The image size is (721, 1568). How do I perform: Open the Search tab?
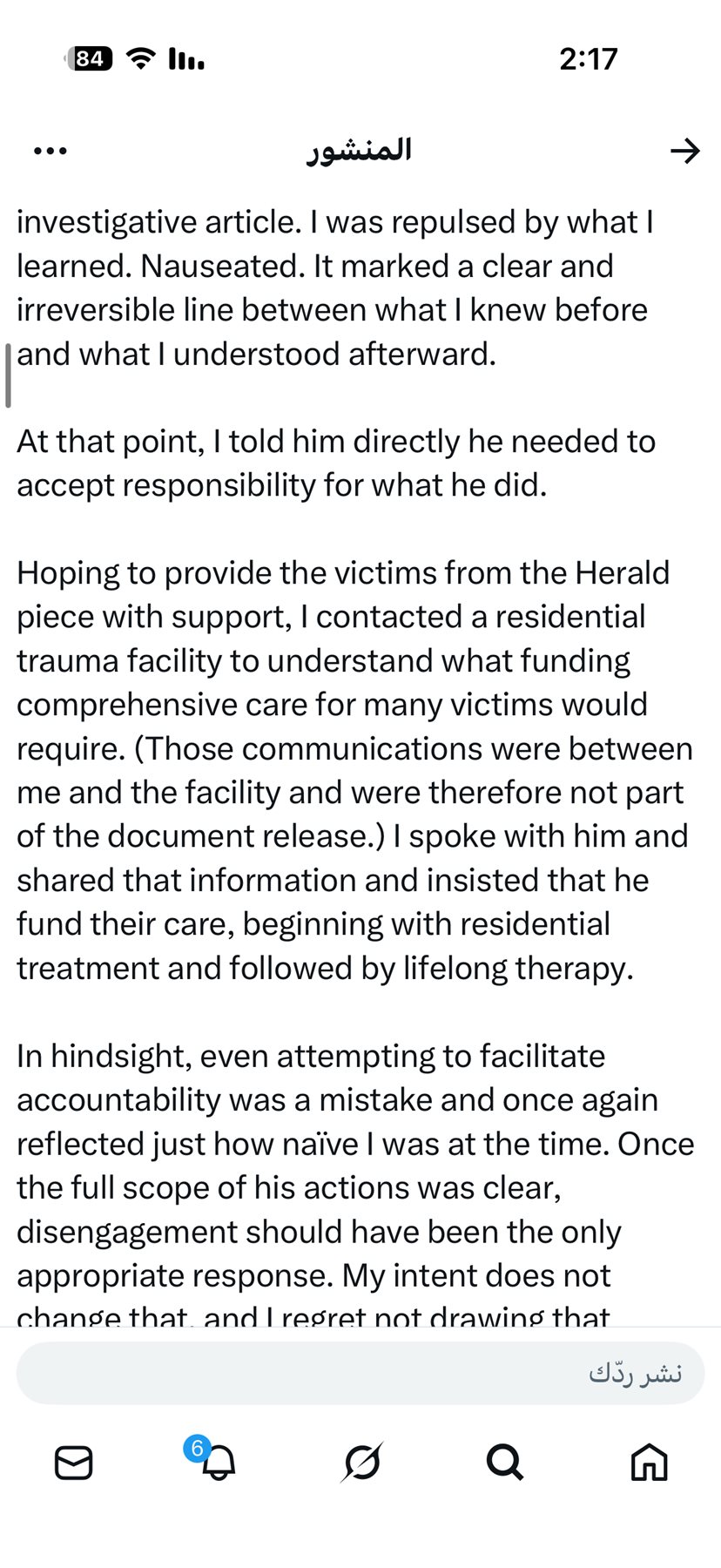(x=505, y=1463)
